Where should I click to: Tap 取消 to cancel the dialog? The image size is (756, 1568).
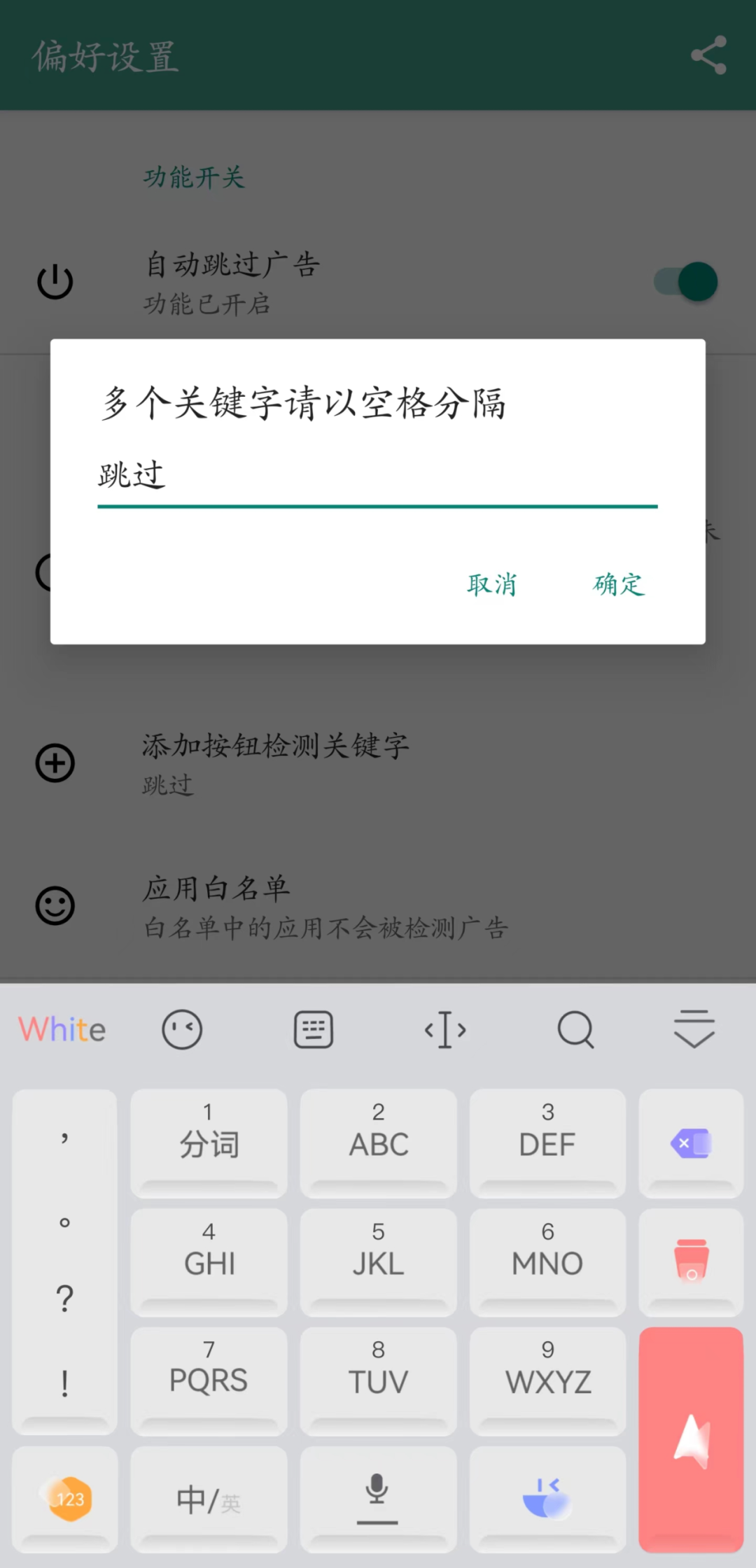(x=492, y=584)
